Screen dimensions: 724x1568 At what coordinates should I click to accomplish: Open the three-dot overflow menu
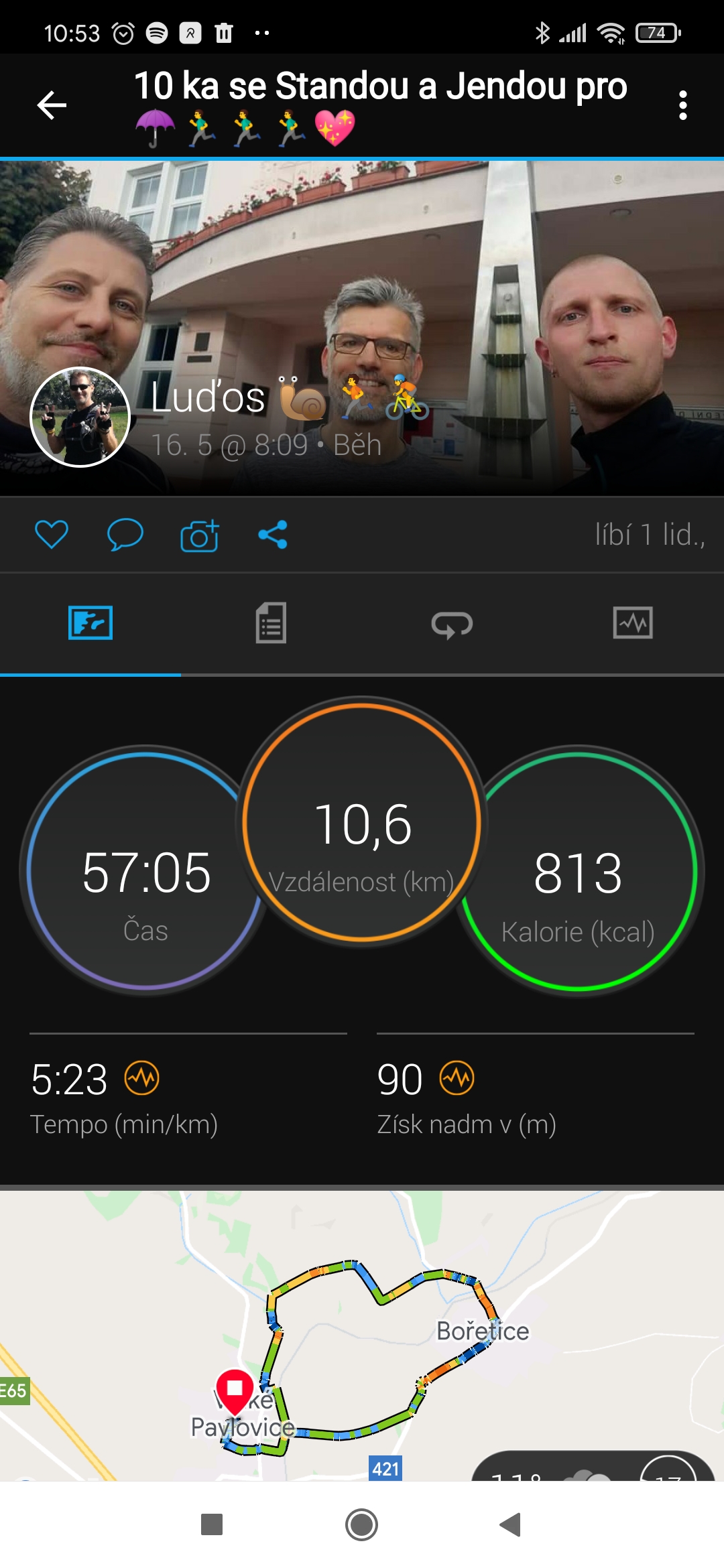click(682, 105)
